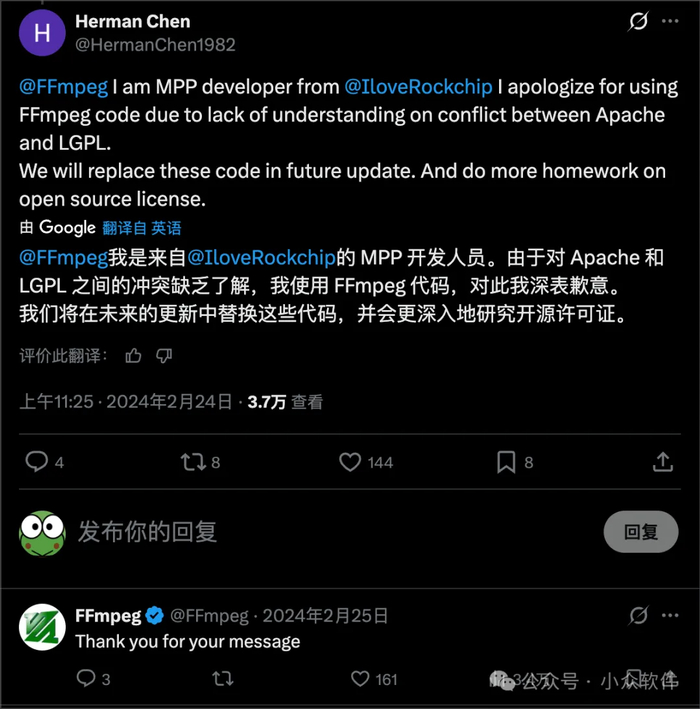Focus the 发布你的回复 reply field

[300, 531]
